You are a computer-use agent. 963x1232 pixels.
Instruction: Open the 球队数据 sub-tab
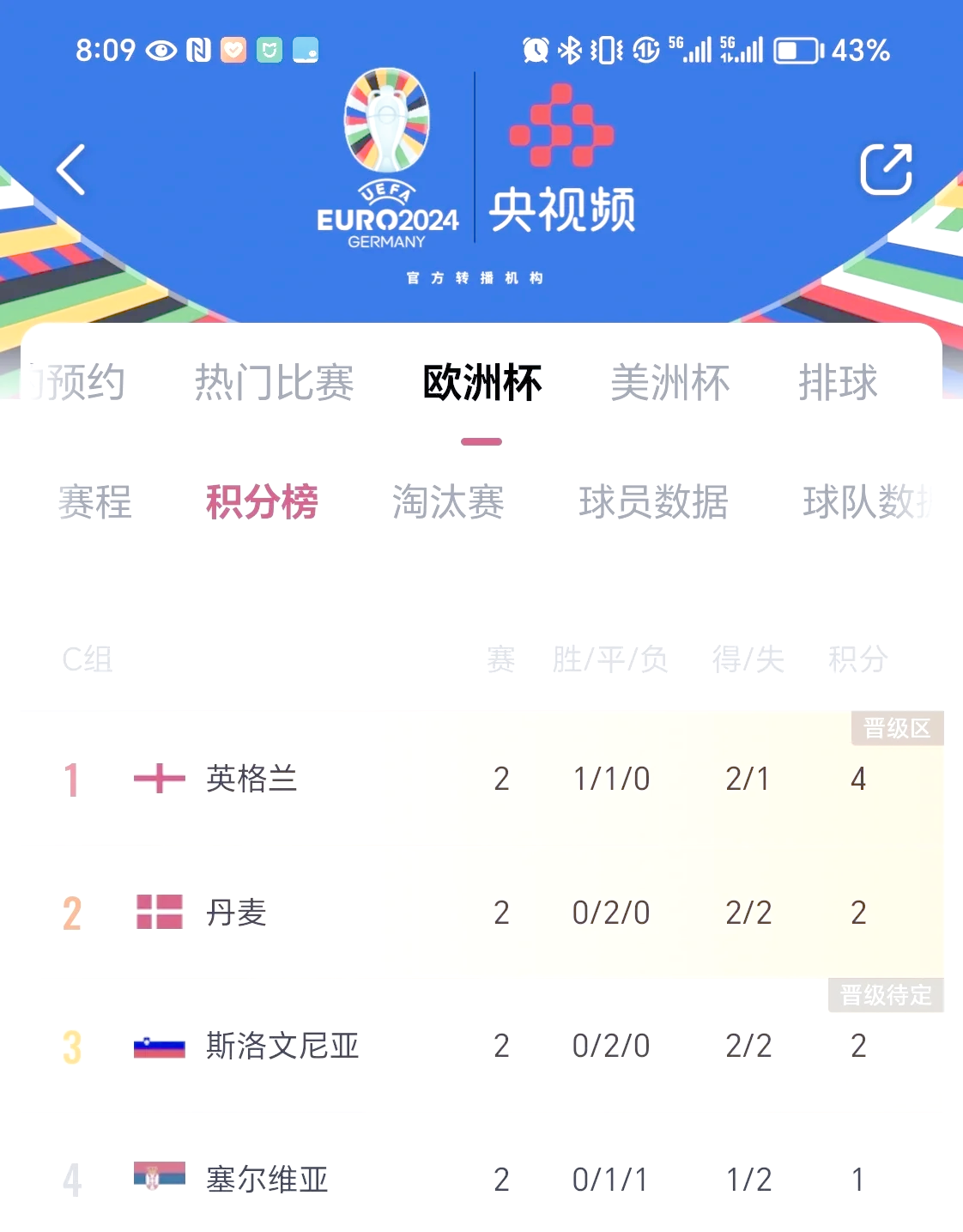[x=867, y=502]
